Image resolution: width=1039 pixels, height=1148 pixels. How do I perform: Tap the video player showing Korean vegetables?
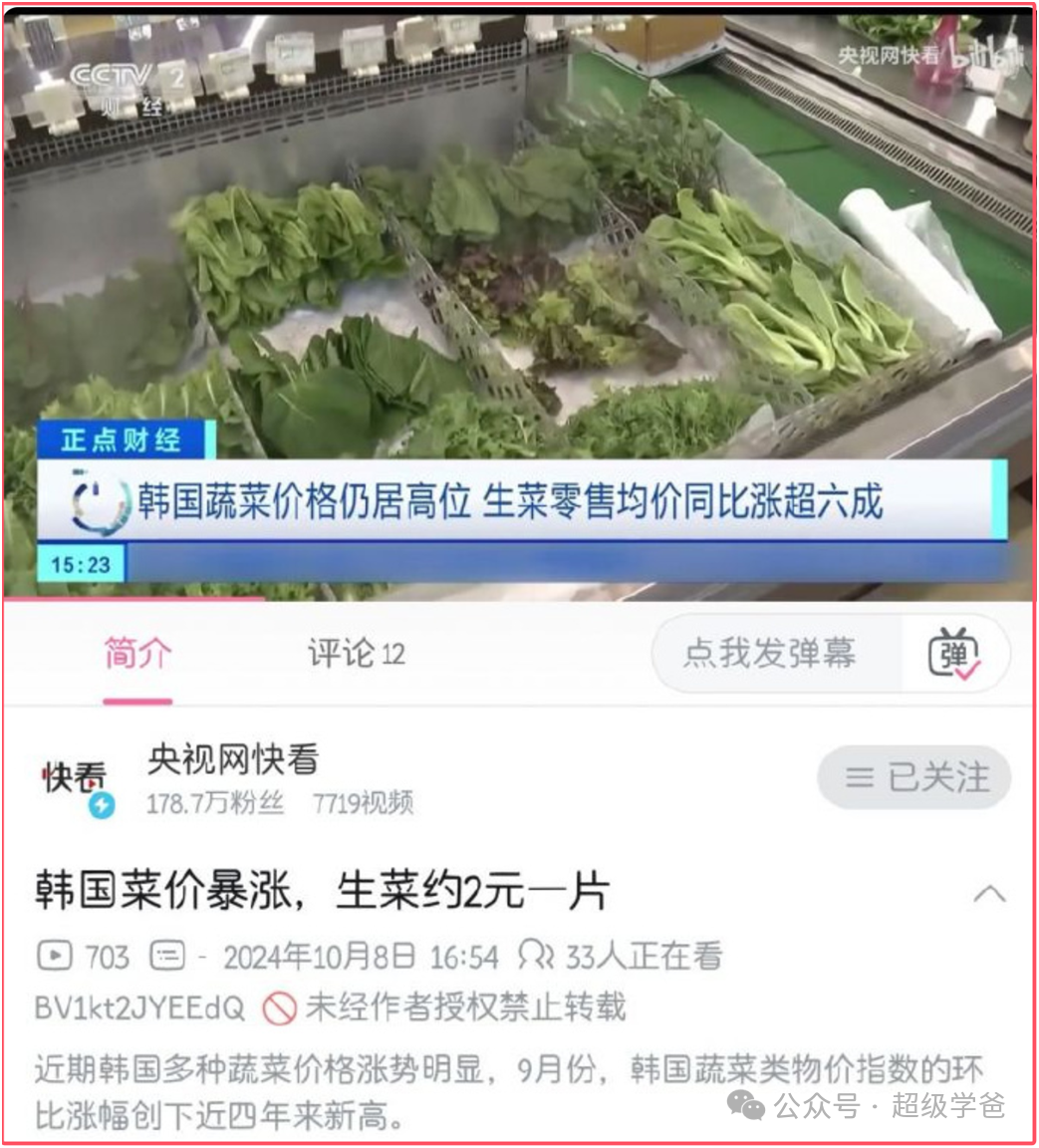[x=518, y=299]
